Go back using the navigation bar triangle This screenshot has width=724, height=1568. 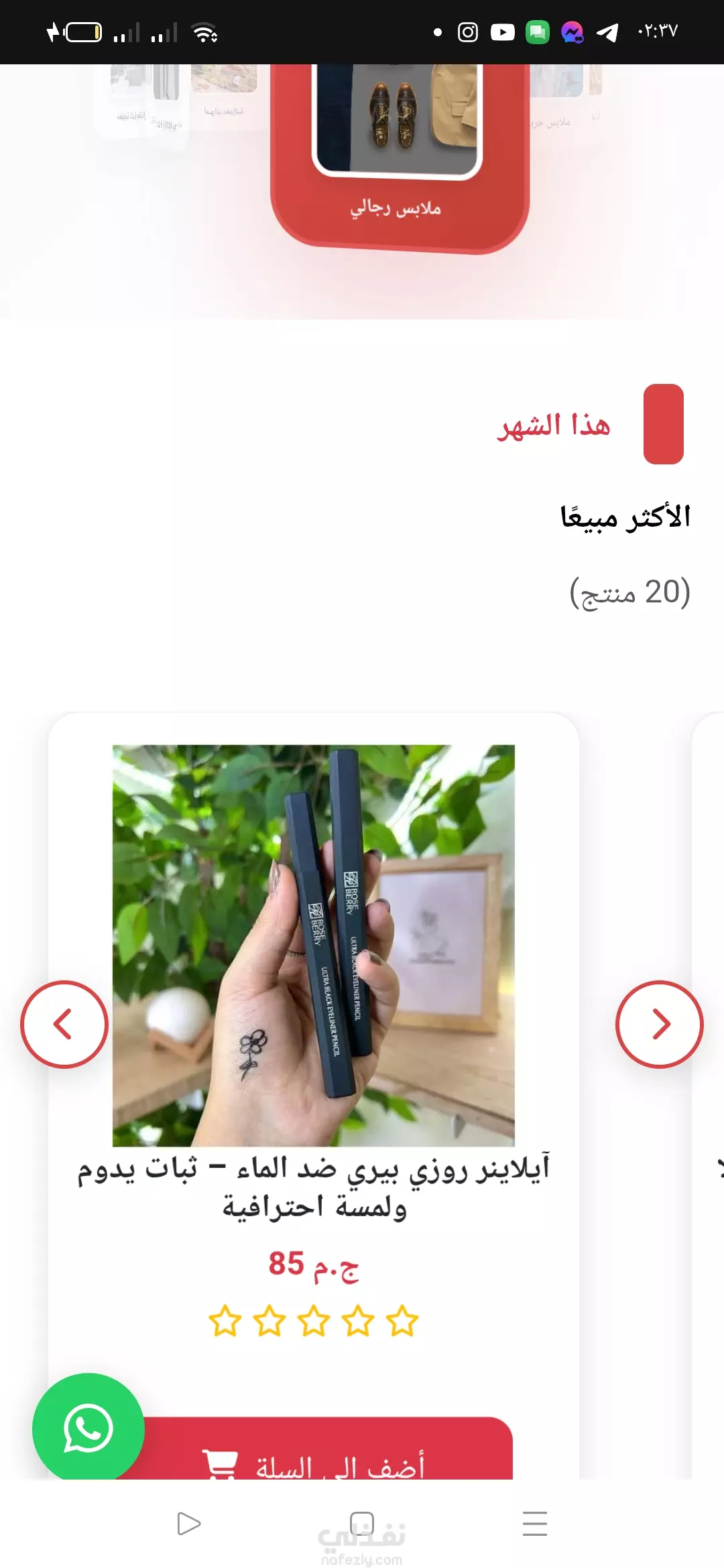pos(189,1523)
